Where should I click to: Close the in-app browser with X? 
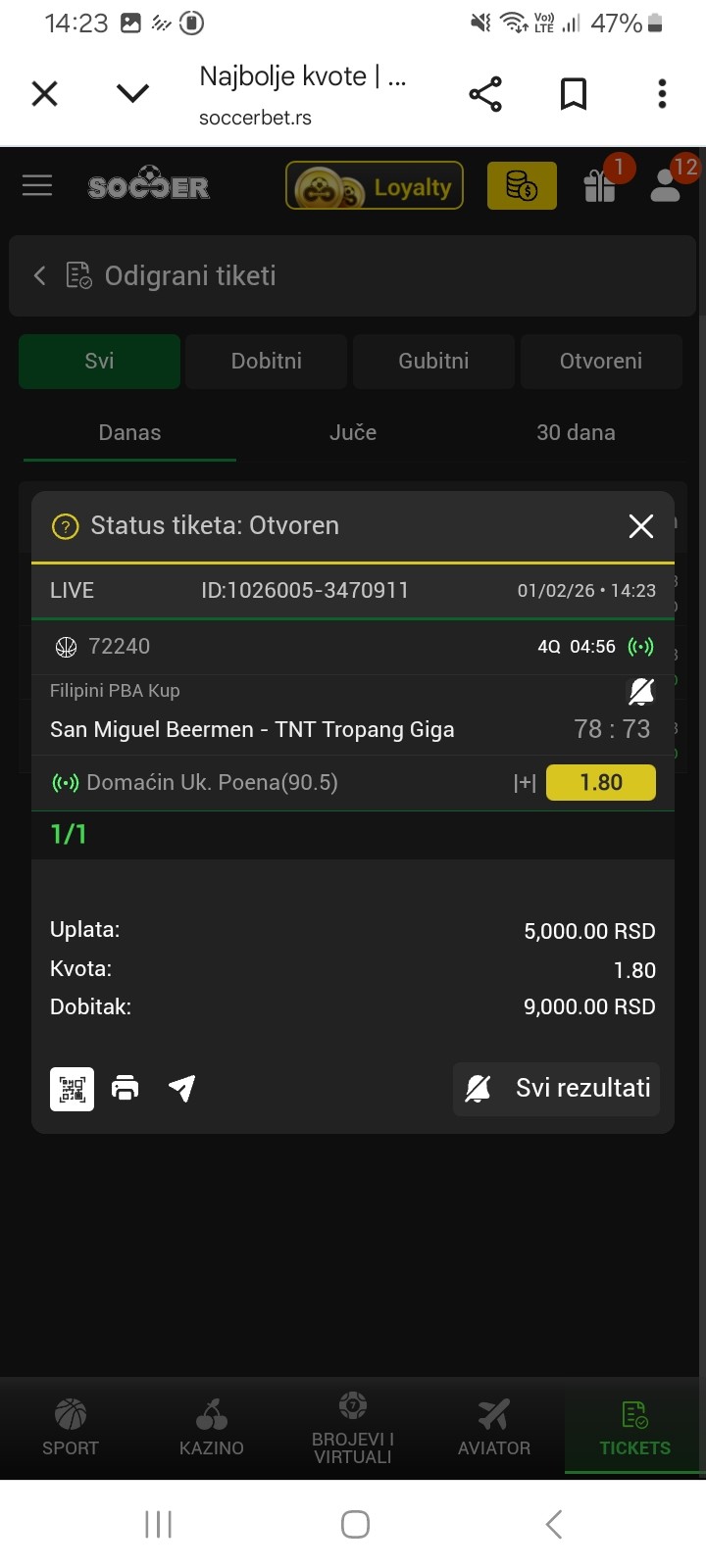(x=45, y=94)
